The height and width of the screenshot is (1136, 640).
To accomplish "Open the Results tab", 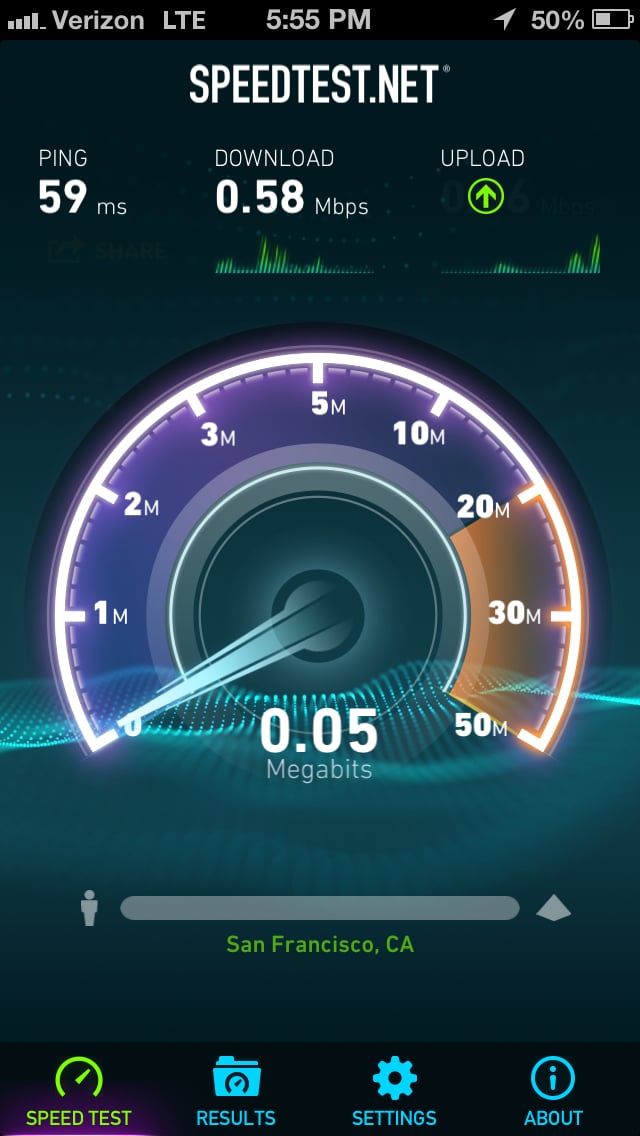I will point(236,1091).
